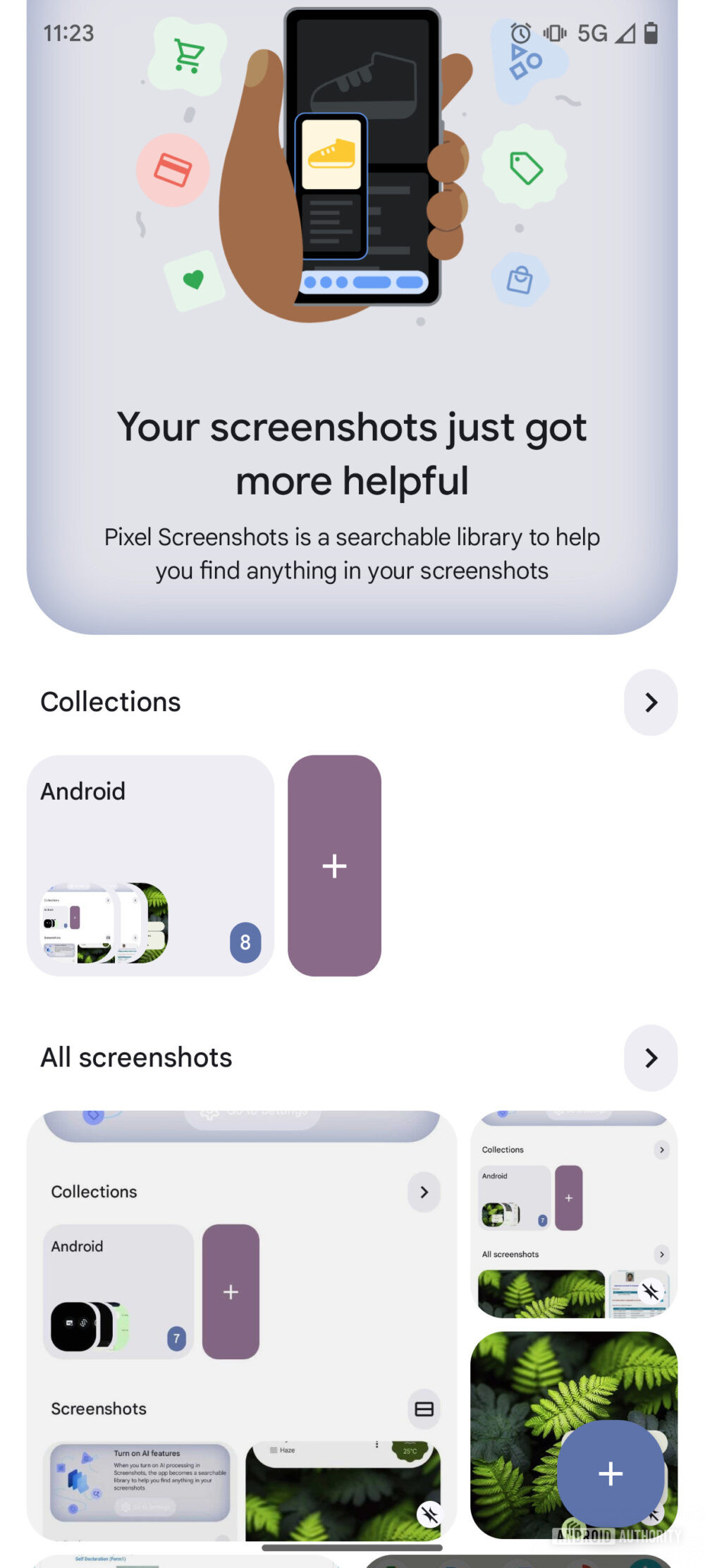Open the Android collection card
The image size is (705, 1568).
pos(150,865)
